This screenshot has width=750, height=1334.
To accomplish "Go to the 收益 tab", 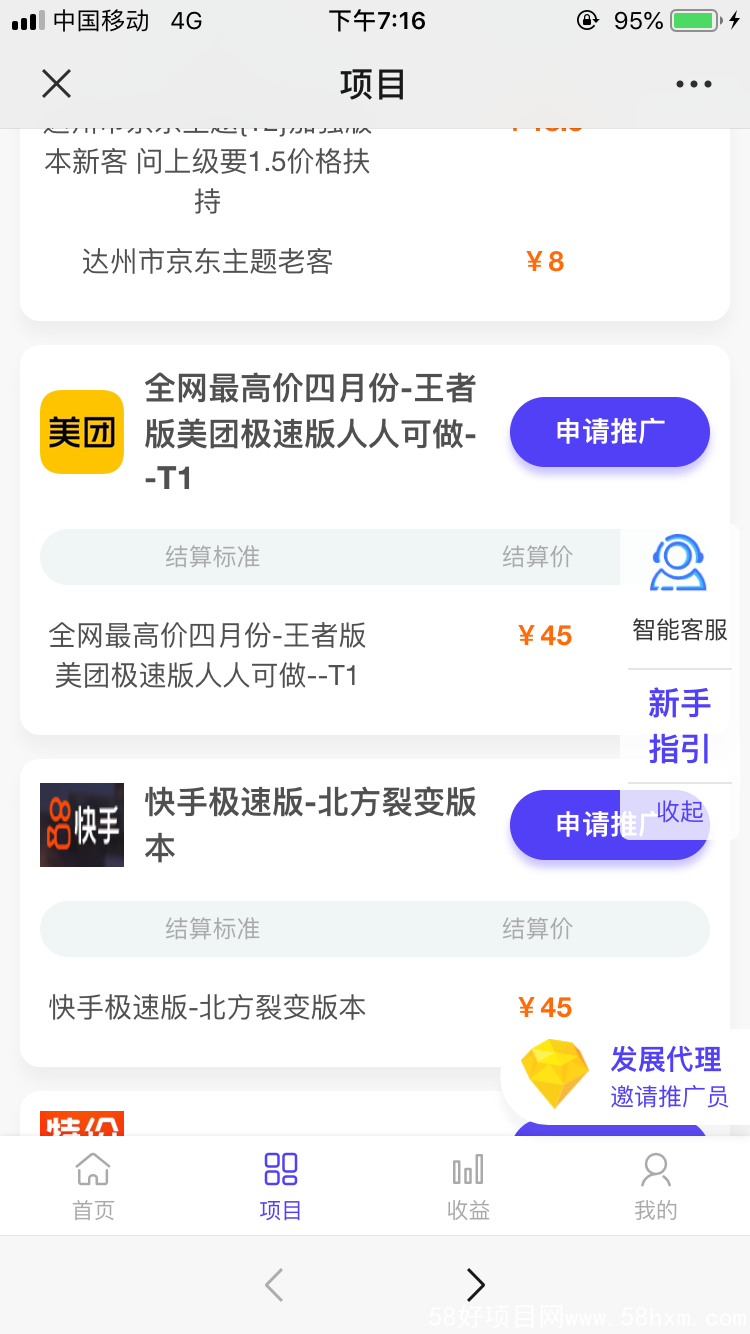I will coord(468,1186).
